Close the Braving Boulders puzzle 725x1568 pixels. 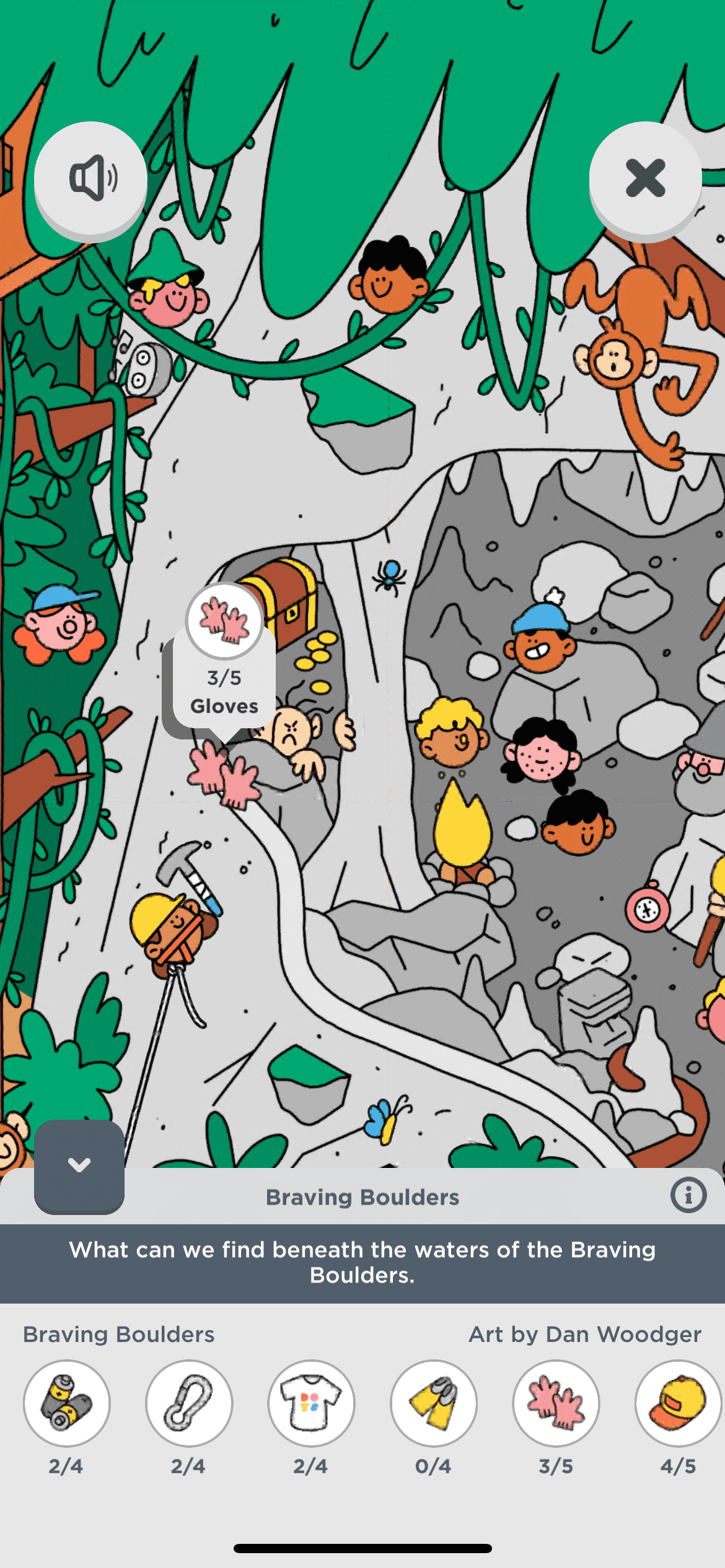[x=645, y=178]
